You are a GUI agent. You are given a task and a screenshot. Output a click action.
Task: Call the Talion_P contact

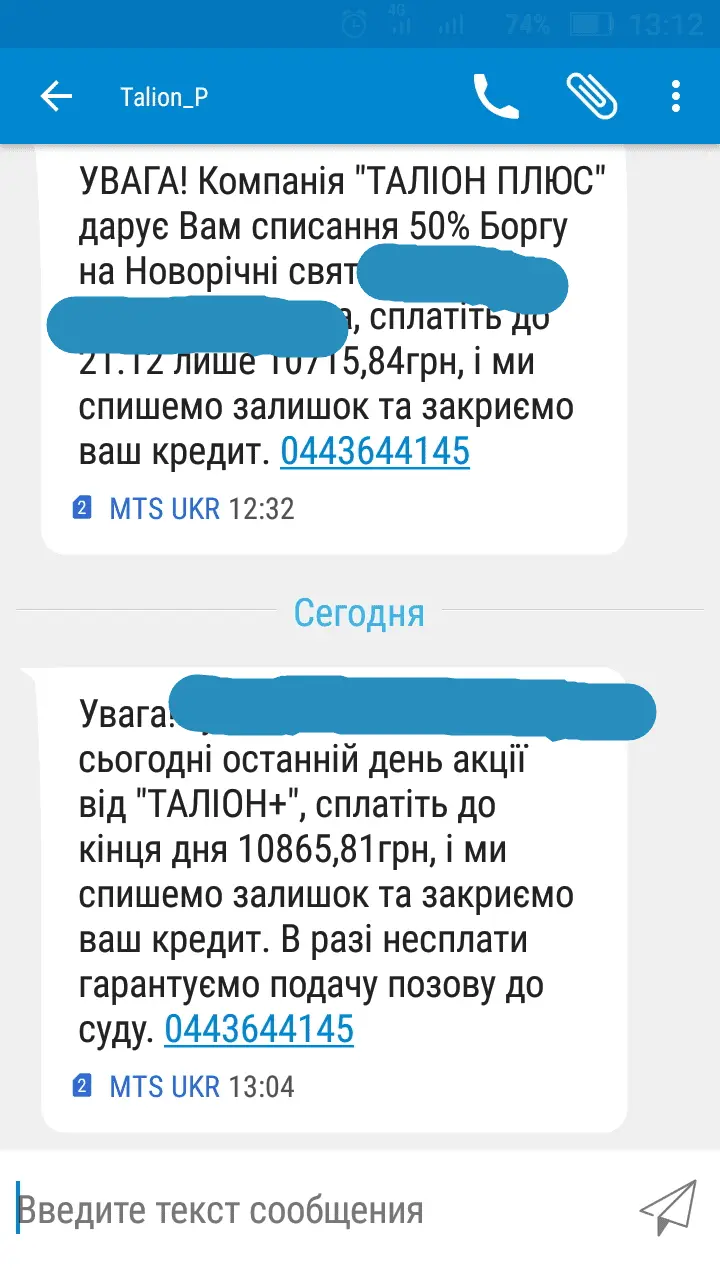[495, 97]
